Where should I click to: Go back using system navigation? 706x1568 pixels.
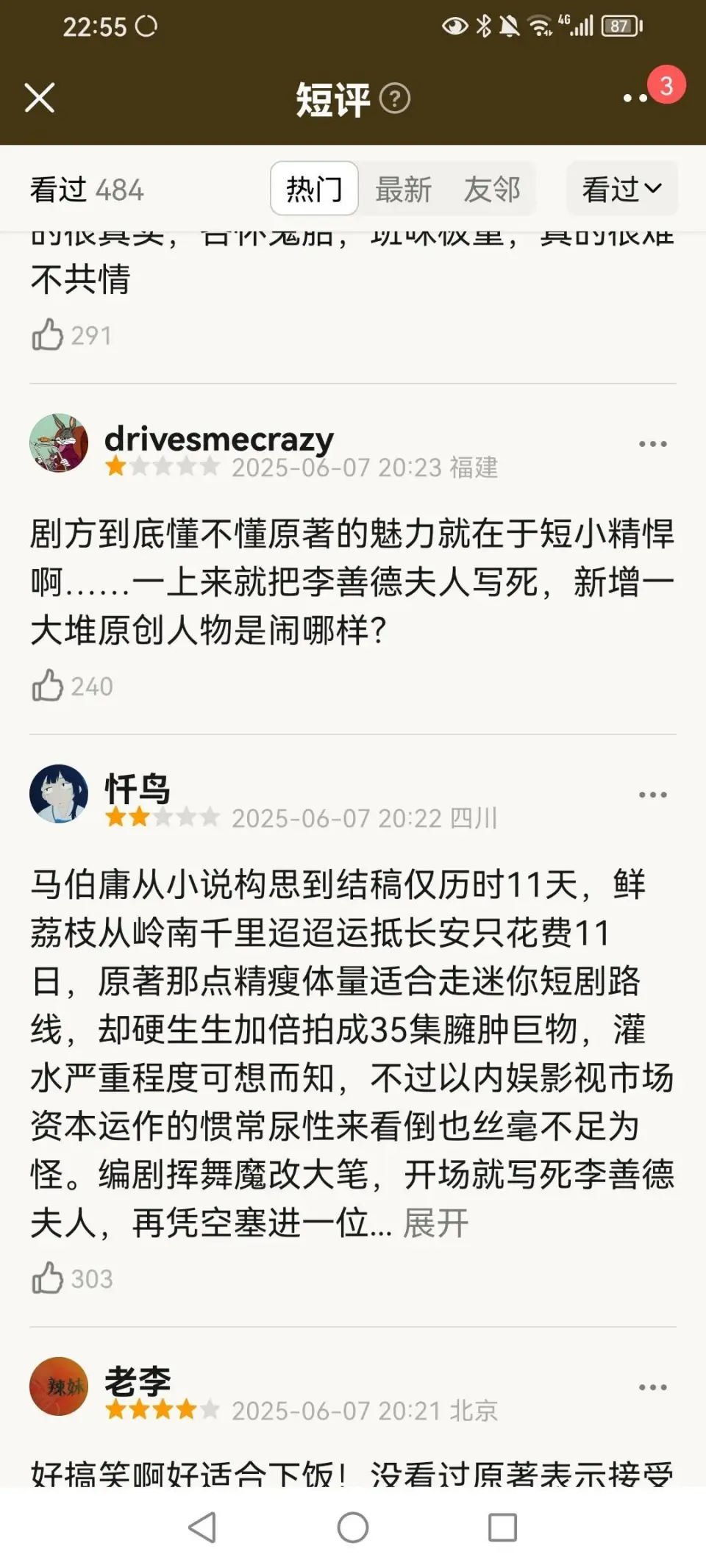click(202, 1528)
